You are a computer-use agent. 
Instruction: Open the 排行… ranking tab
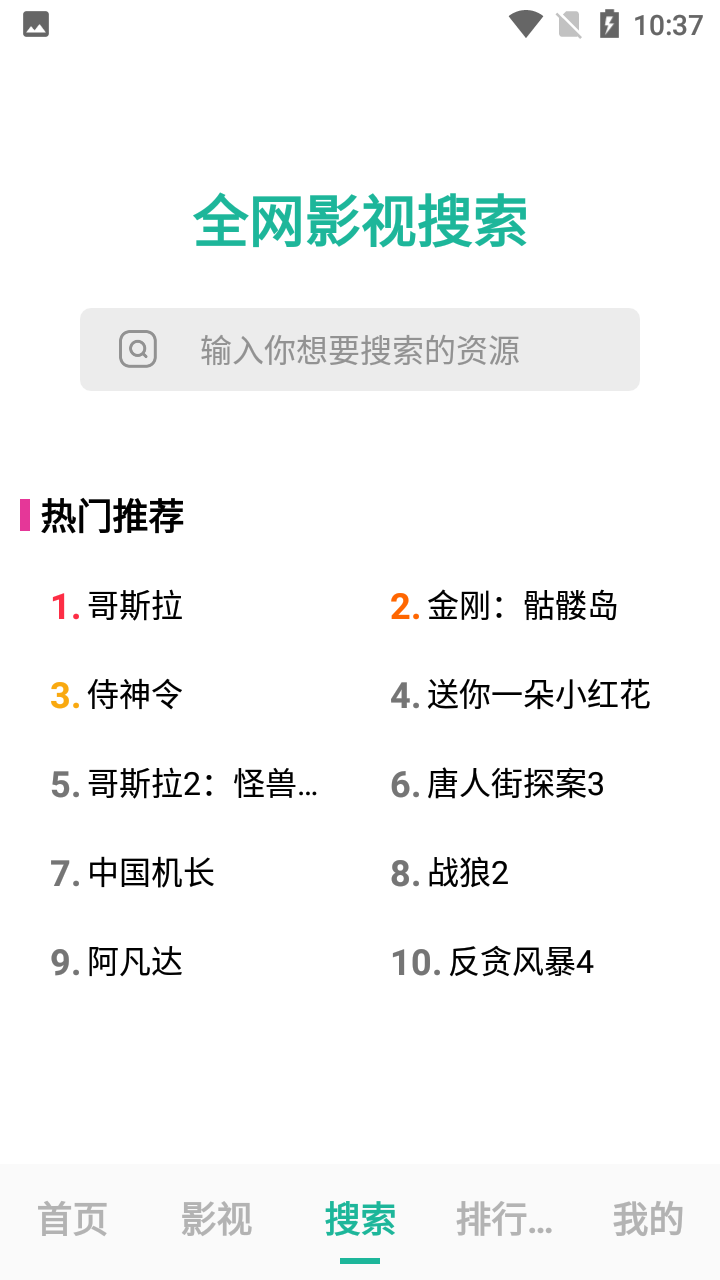click(x=504, y=1220)
